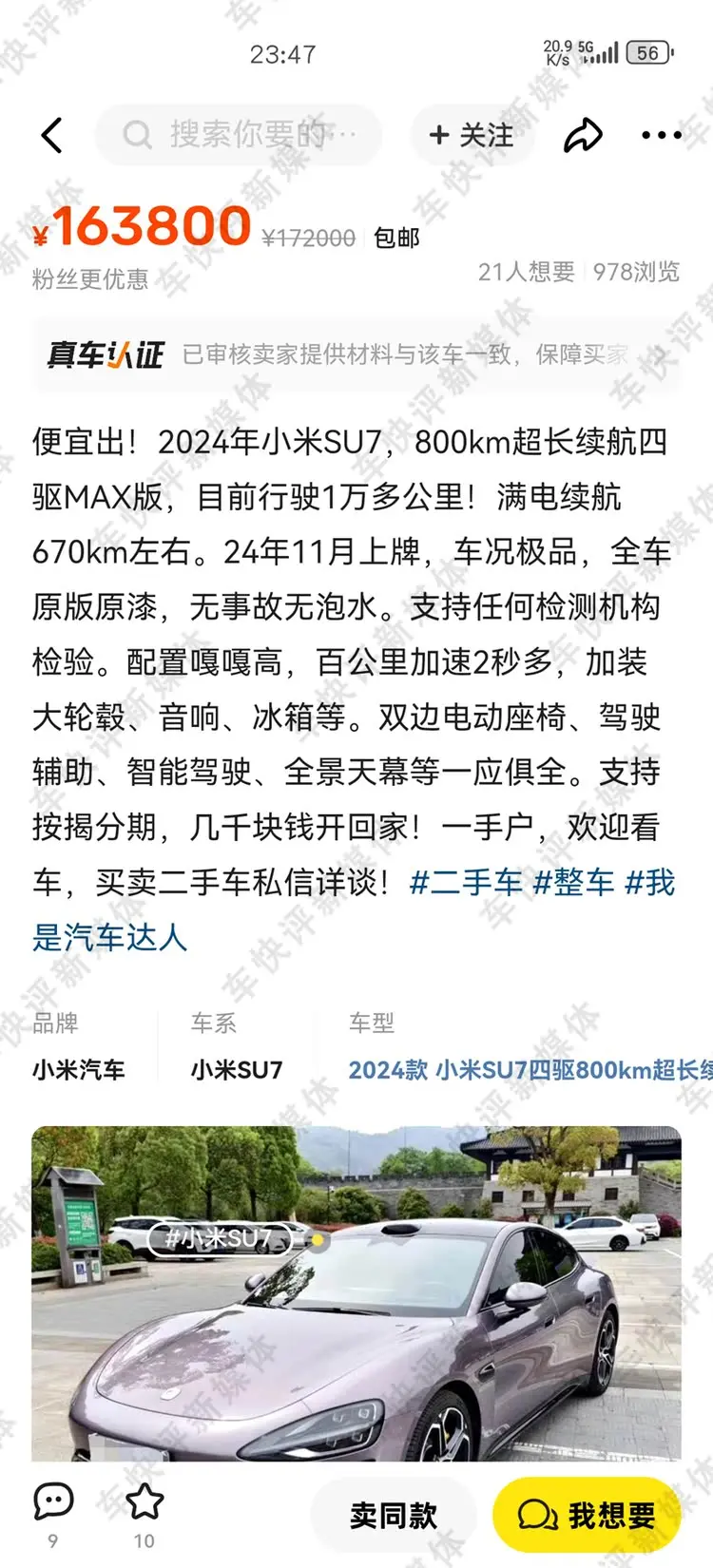
Task: Go back using the top-left arrow
Action: (x=52, y=135)
